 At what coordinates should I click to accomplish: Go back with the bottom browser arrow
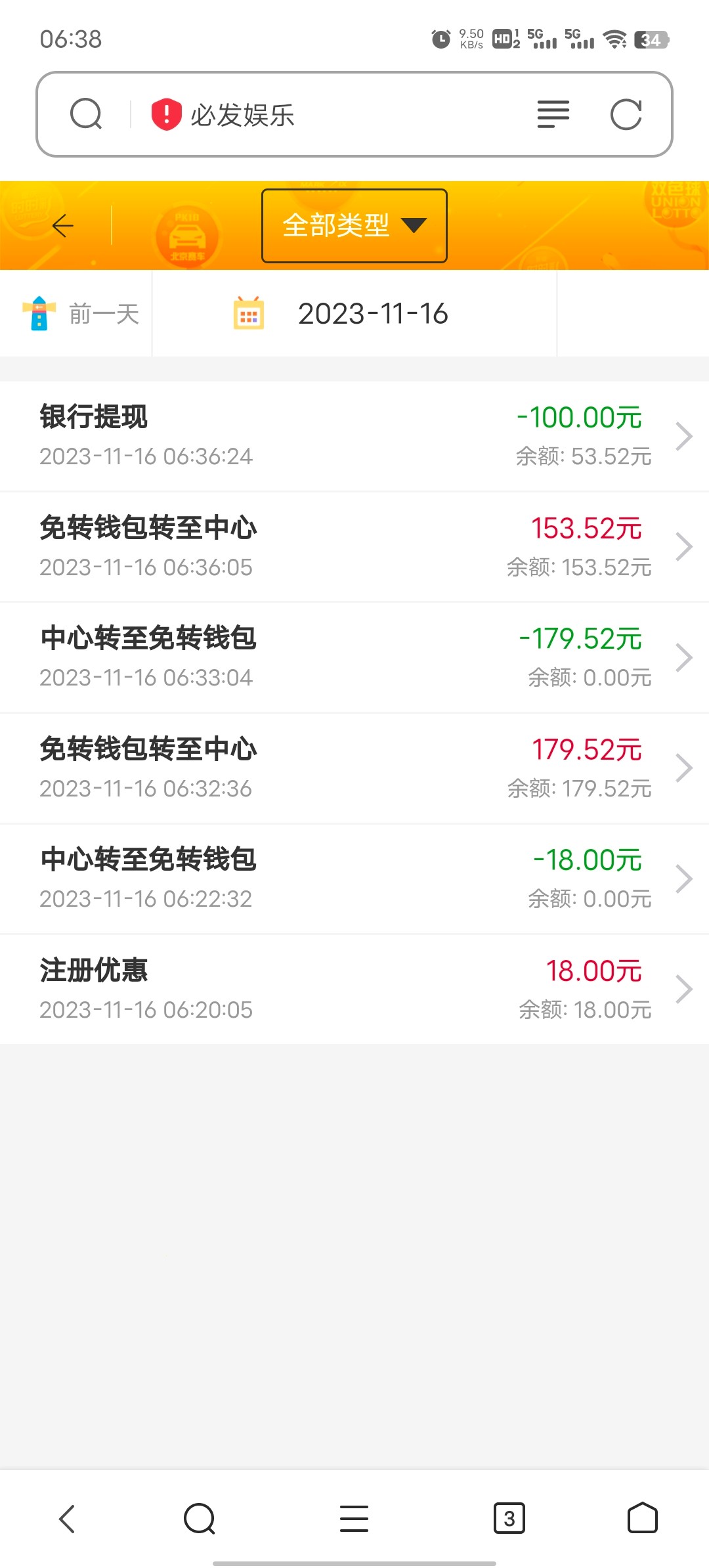tap(68, 1519)
